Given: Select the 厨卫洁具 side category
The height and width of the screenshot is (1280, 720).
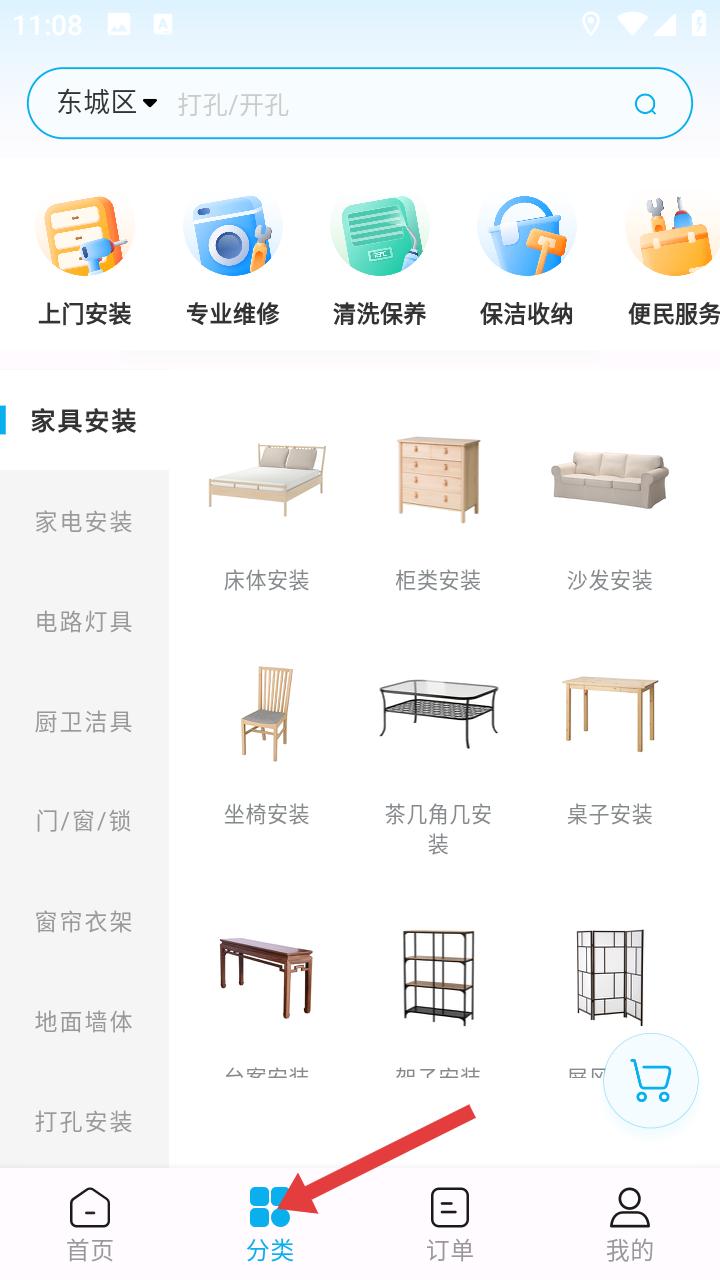Looking at the screenshot, I should click(x=84, y=721).
